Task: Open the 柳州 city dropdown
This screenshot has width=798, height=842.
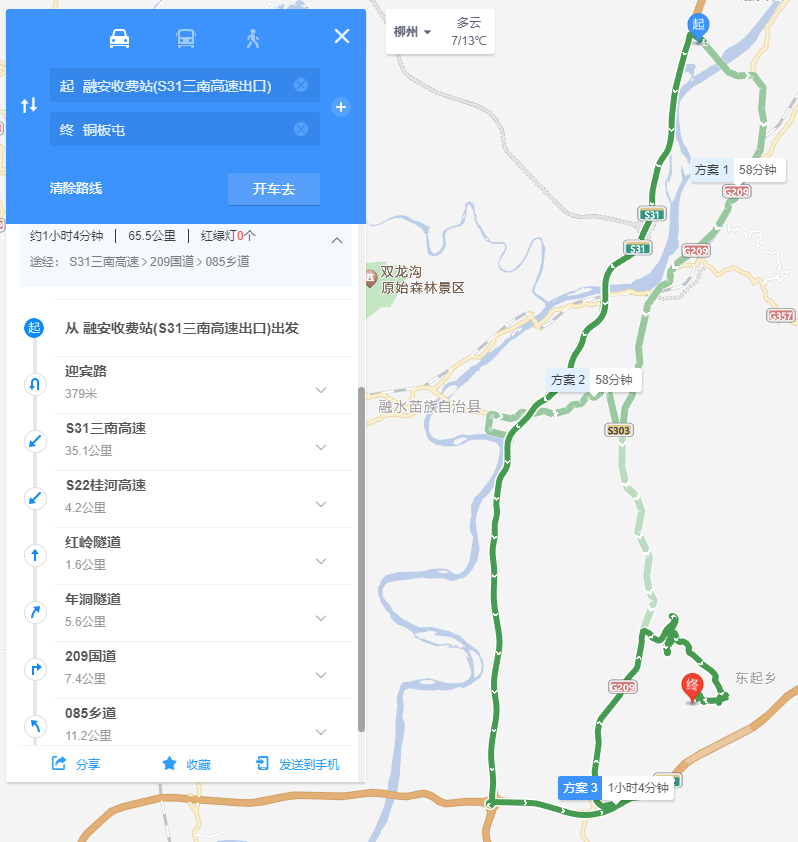Action: click(x=412, y=32)
